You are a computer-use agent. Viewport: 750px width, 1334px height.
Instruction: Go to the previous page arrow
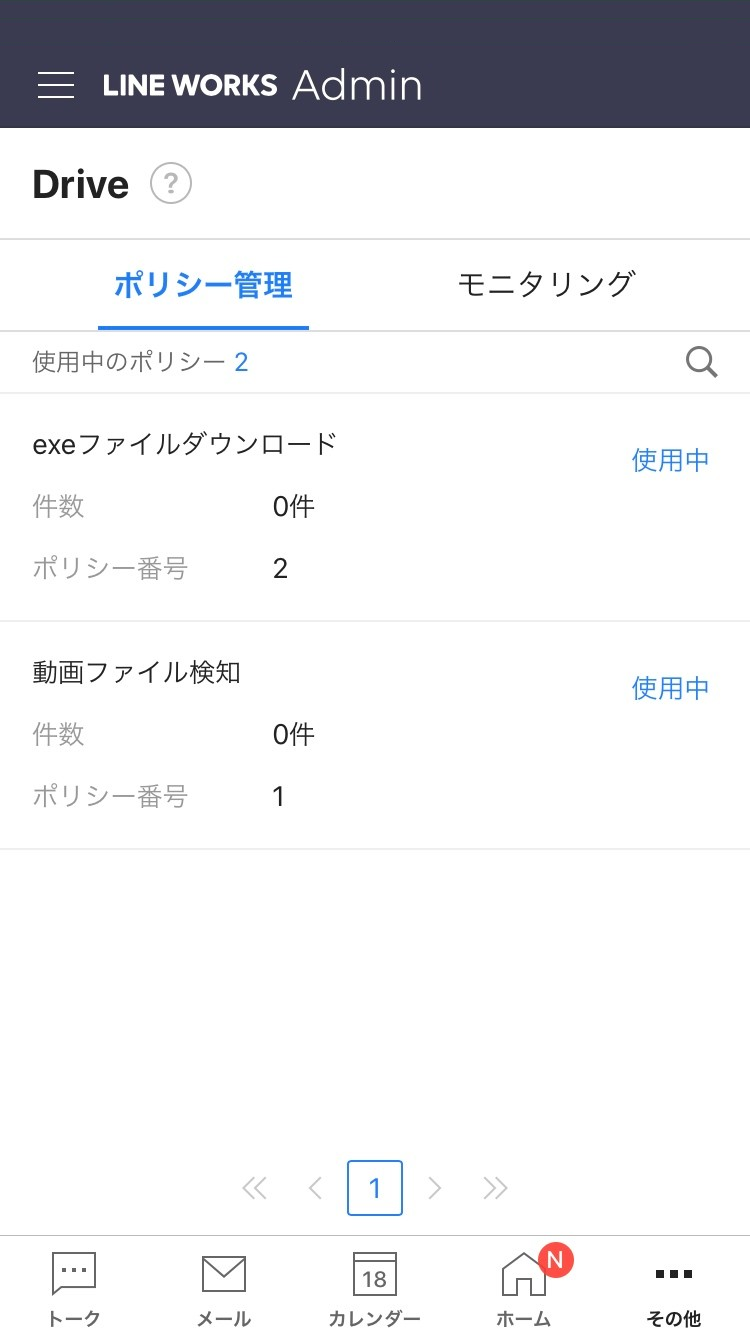tap(315, 1188)
